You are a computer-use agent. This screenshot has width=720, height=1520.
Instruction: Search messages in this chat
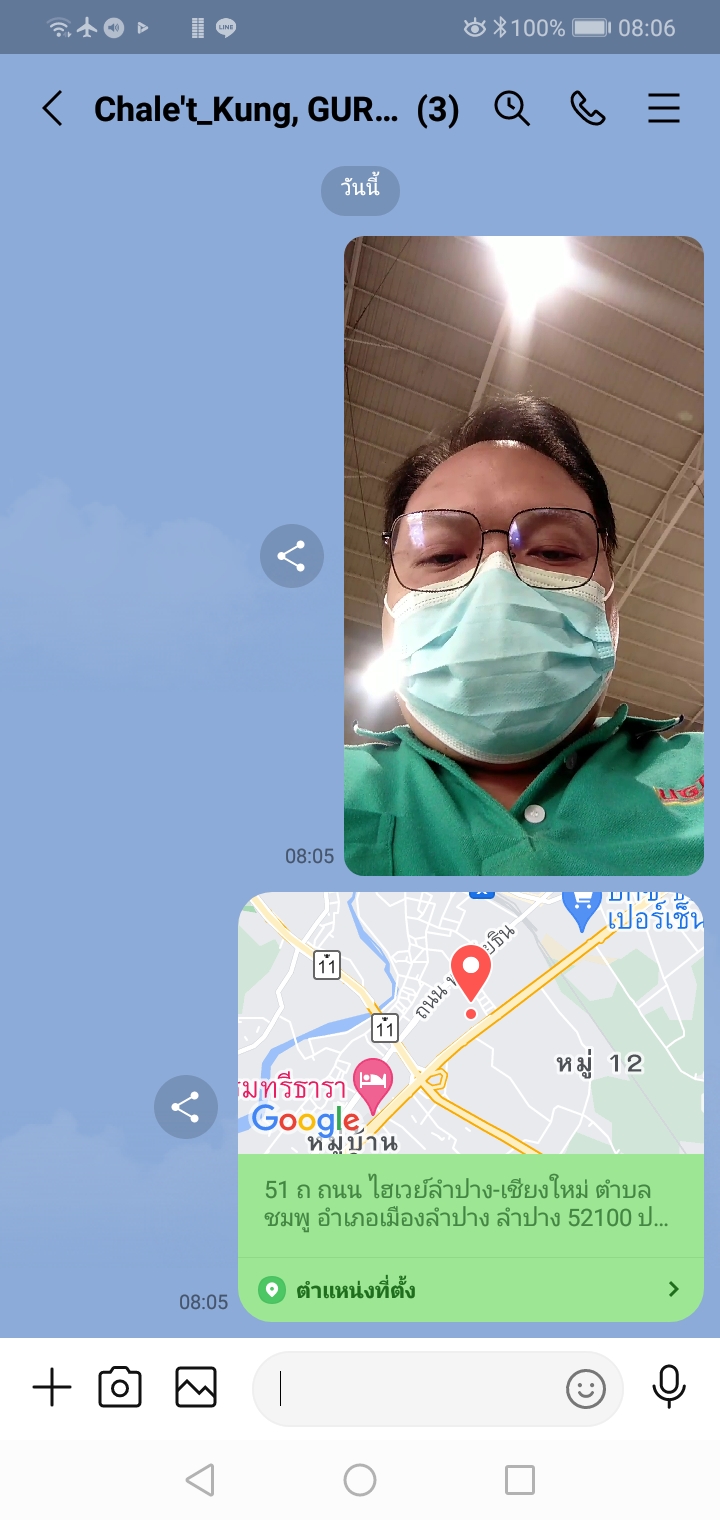click(512, 109)
